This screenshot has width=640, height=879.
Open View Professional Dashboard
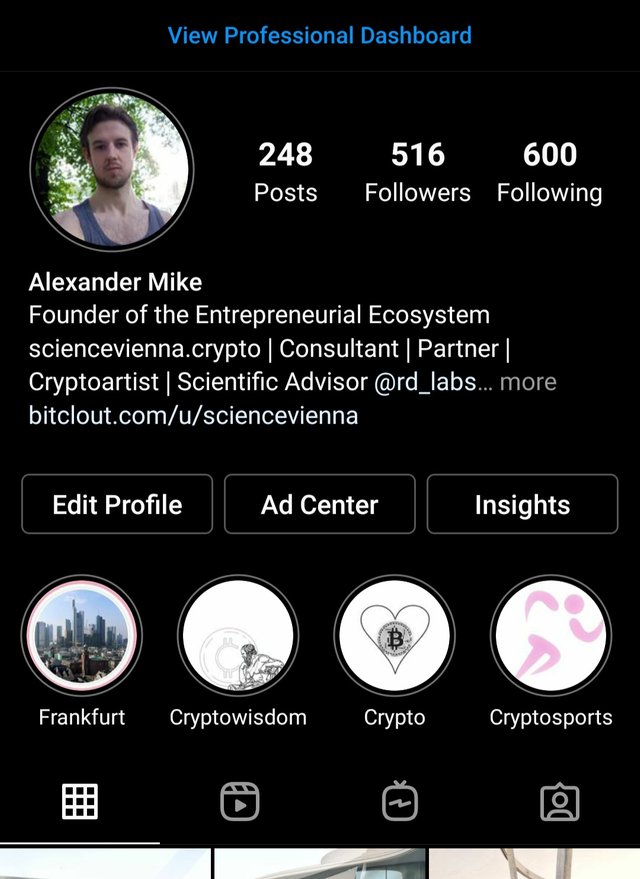(x=319, y=36)
